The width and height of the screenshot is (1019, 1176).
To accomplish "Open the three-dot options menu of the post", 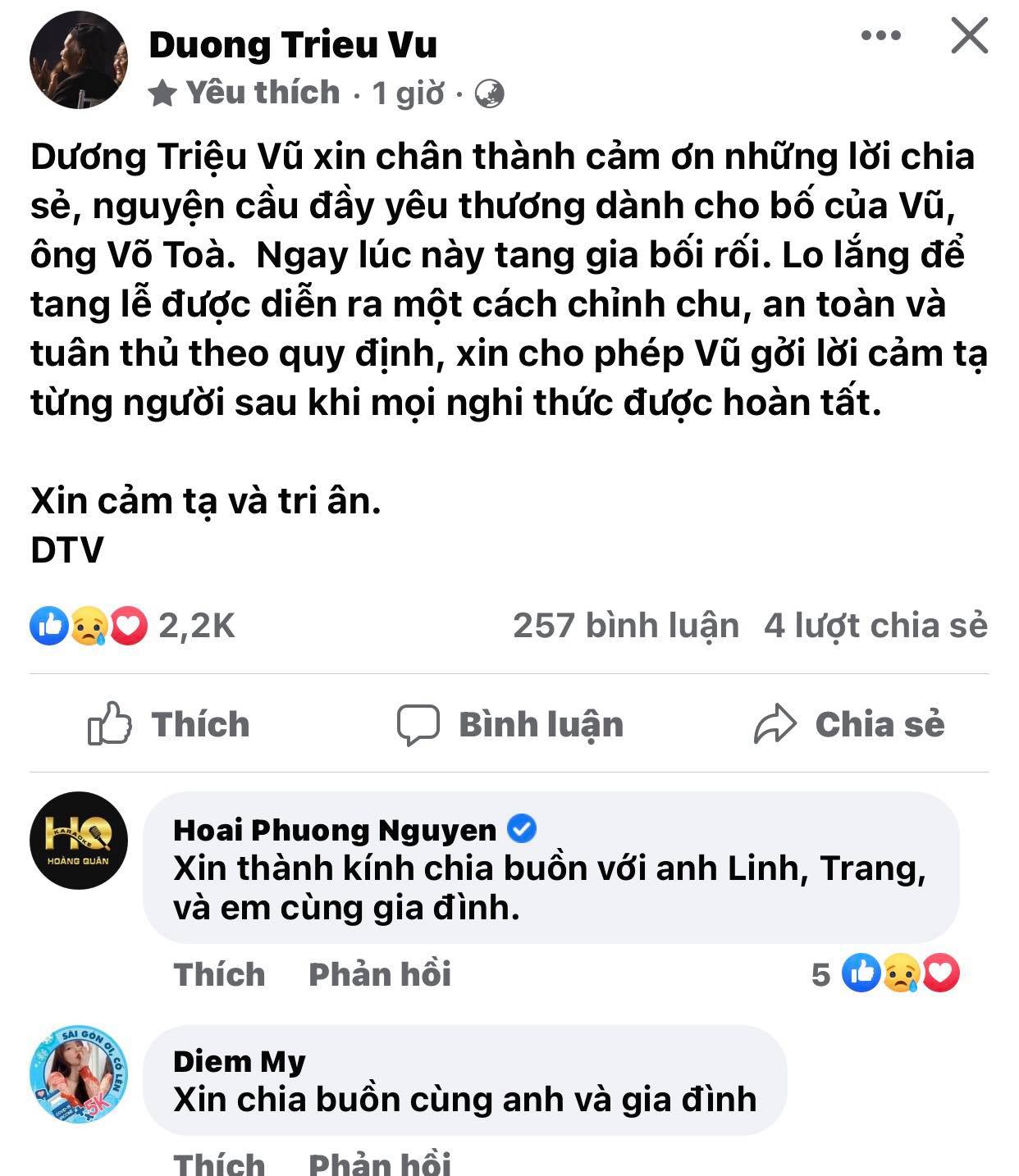I will [882, 35].
